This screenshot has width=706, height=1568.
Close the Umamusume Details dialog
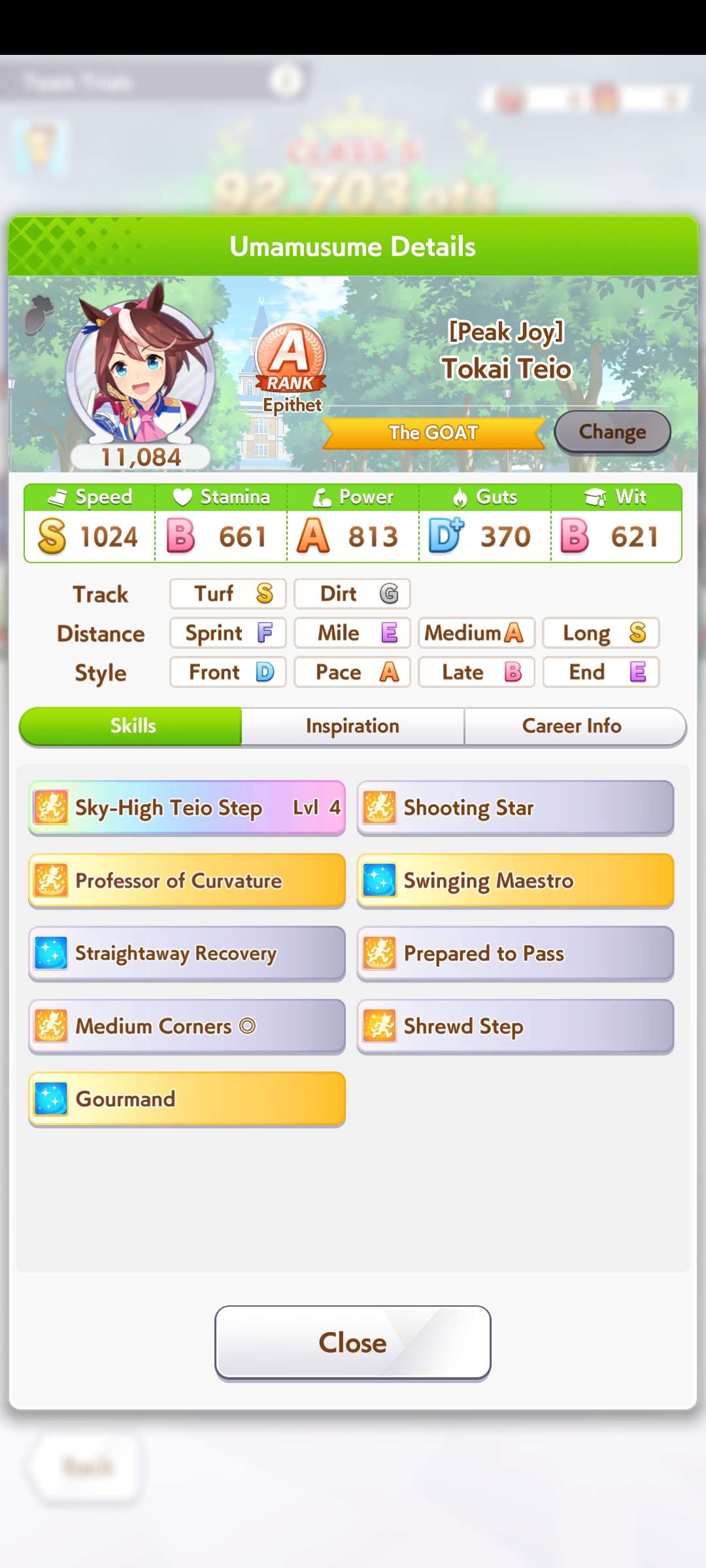coord(353,1343)
